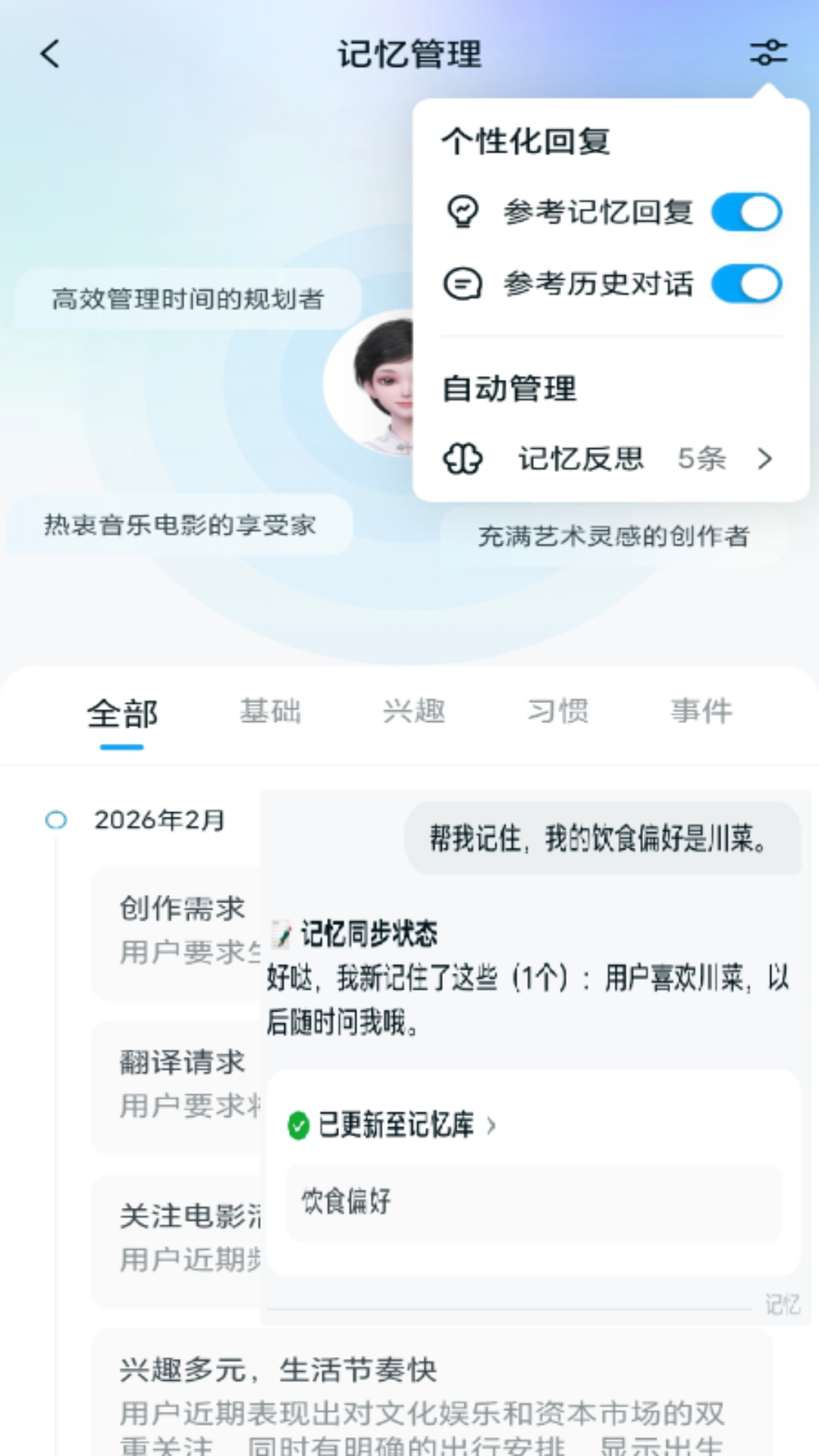
Task: Click the lightbulb icon beside 参考记忆回复
Action: click(464, 212)
